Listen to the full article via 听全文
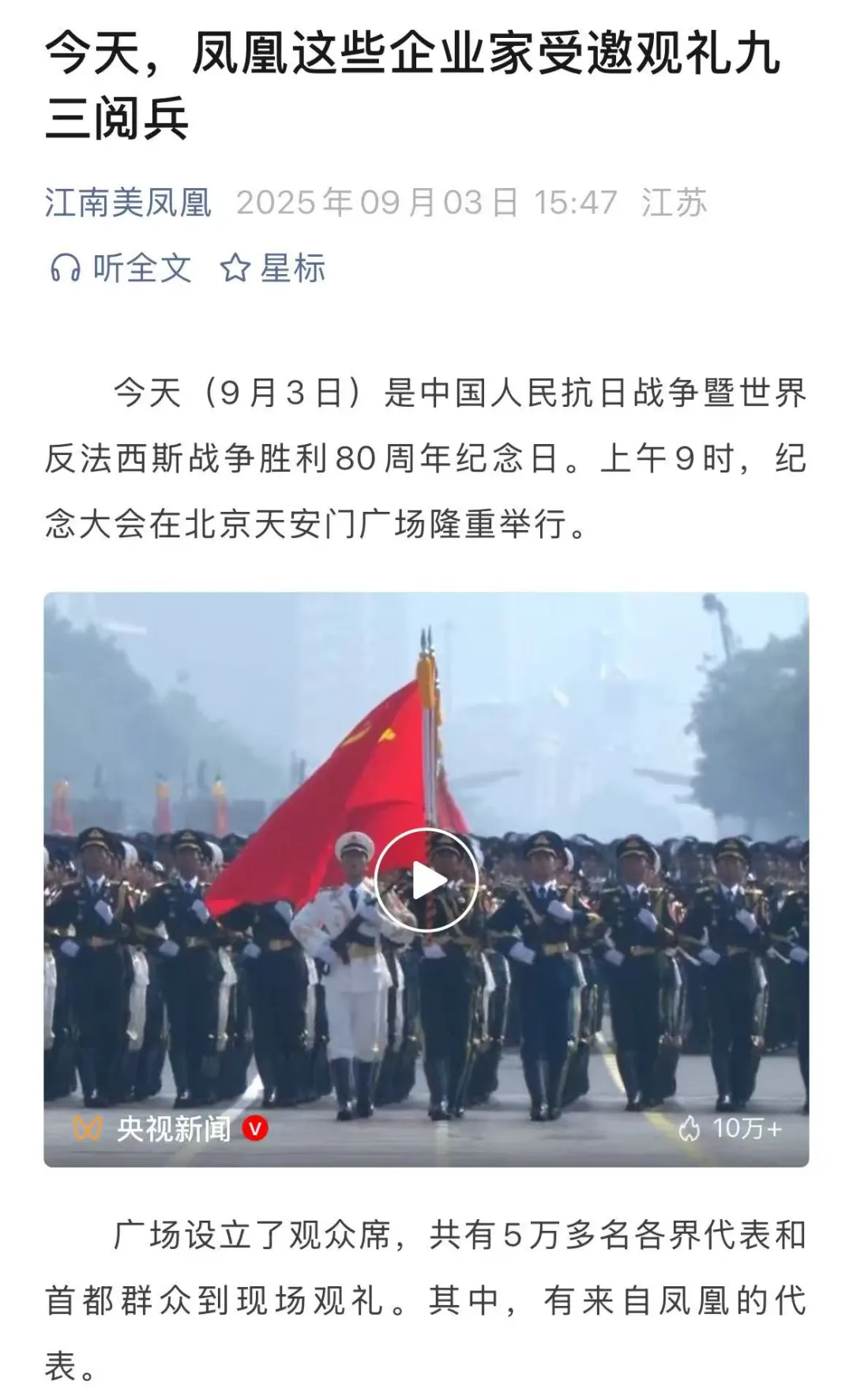Viewport: 853px width, 1400px height. [x=121, y=269]
